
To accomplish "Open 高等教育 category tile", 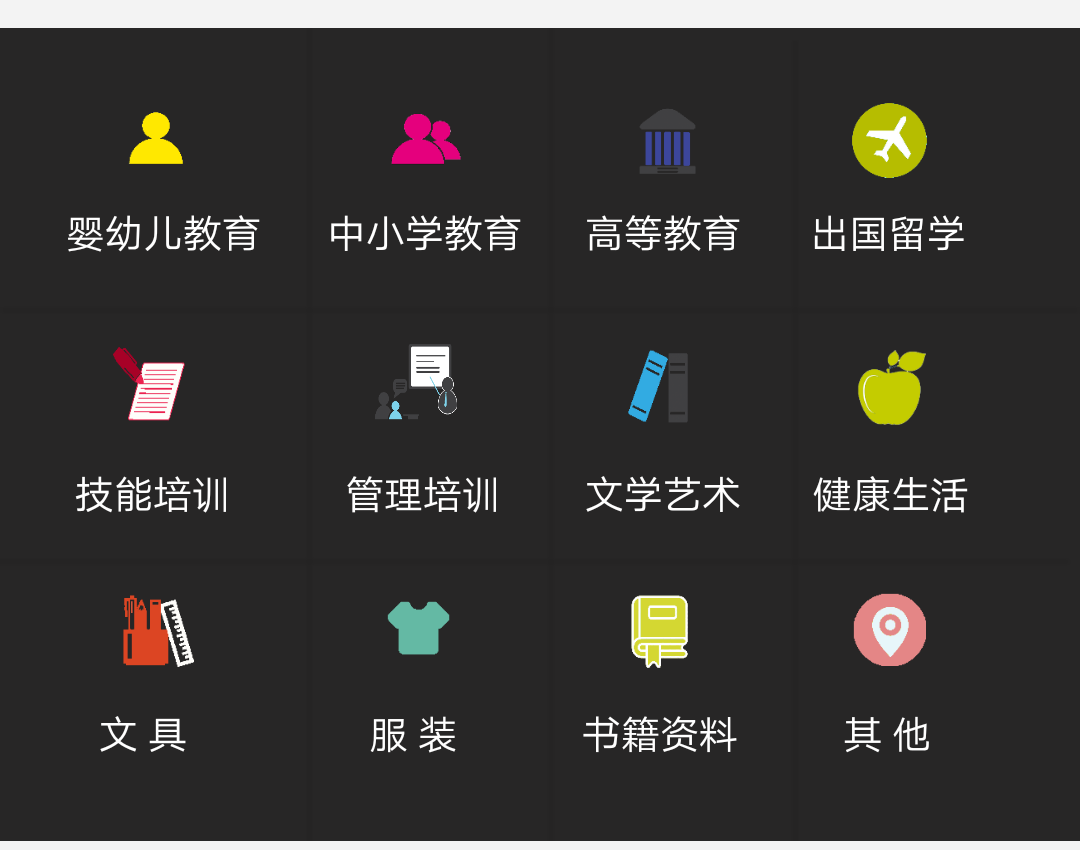I will click(665, 180).
